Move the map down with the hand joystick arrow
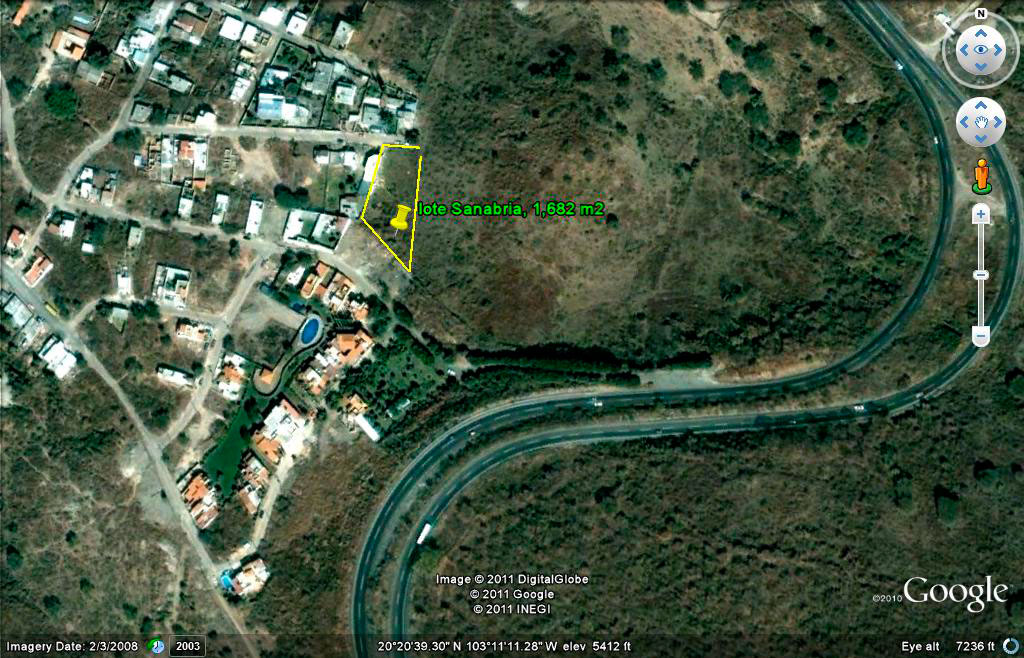The image size is (1024, 658). (x=981, y=138)
